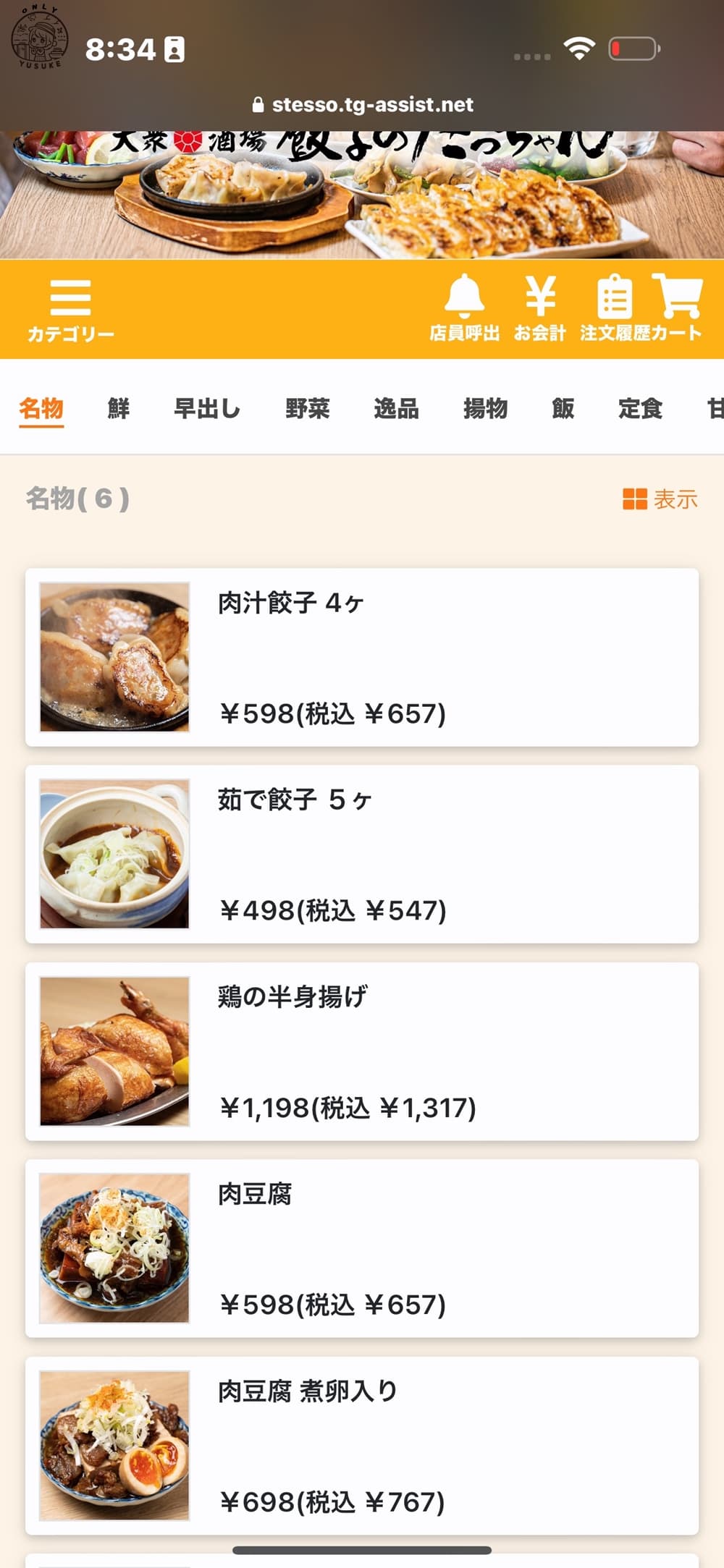Open 注文履歴 order history icon

(615, 297)
